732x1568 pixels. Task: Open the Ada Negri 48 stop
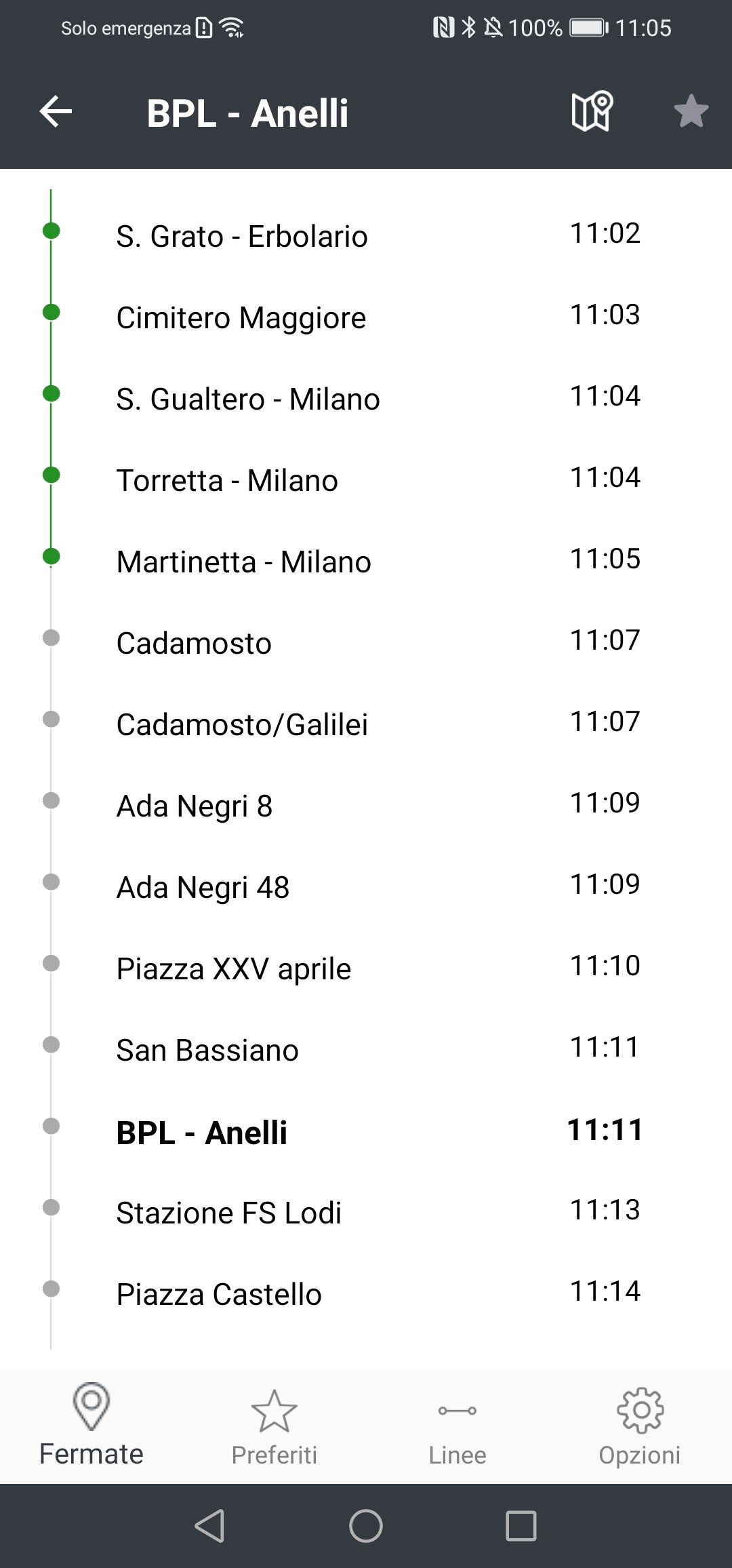(203, 888)
